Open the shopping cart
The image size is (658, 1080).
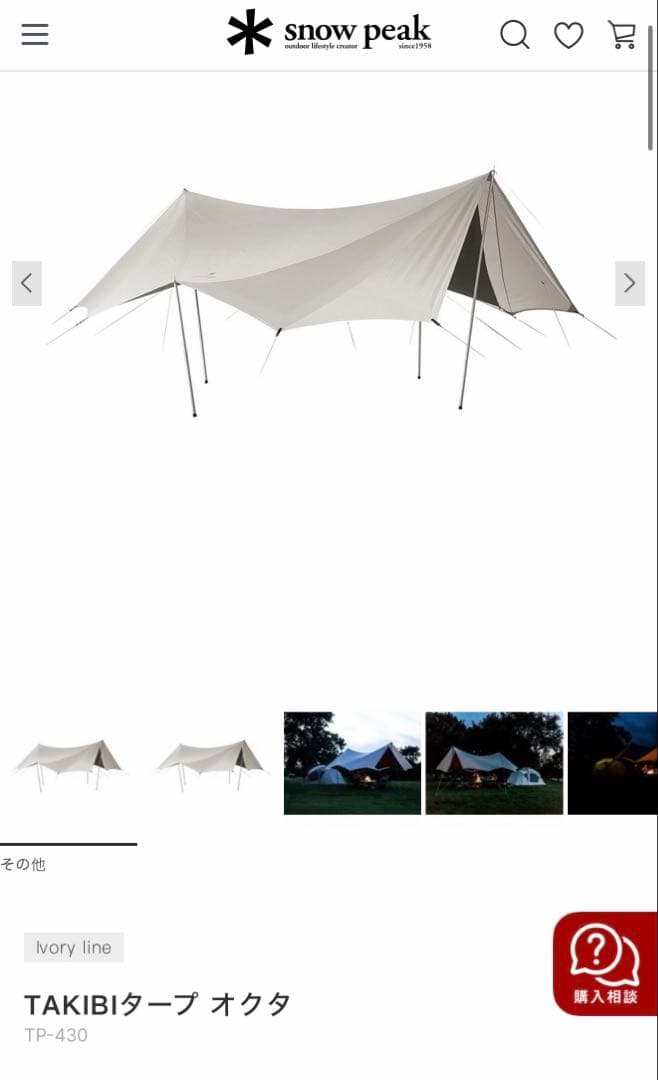coord(622,35)
